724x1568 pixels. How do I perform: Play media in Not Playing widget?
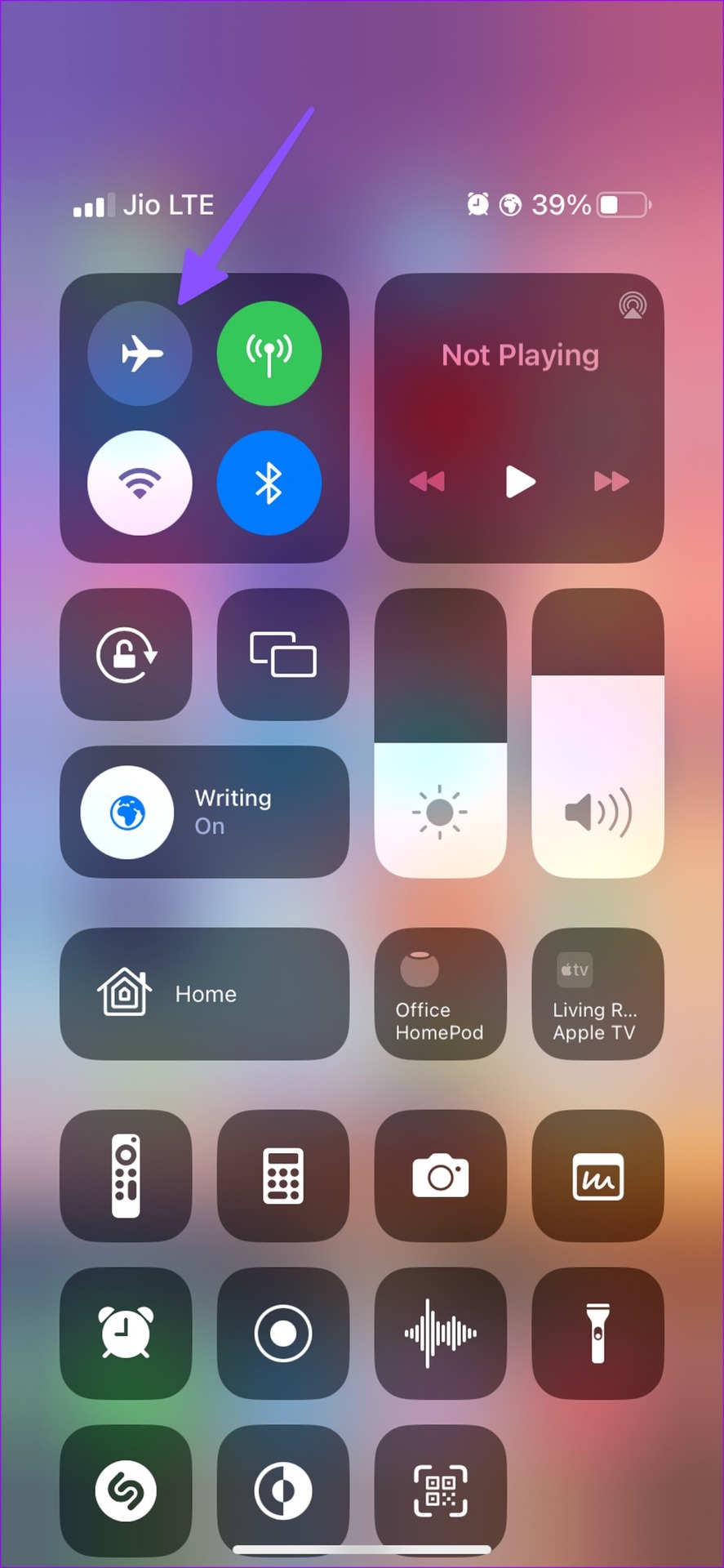point(519,481)
